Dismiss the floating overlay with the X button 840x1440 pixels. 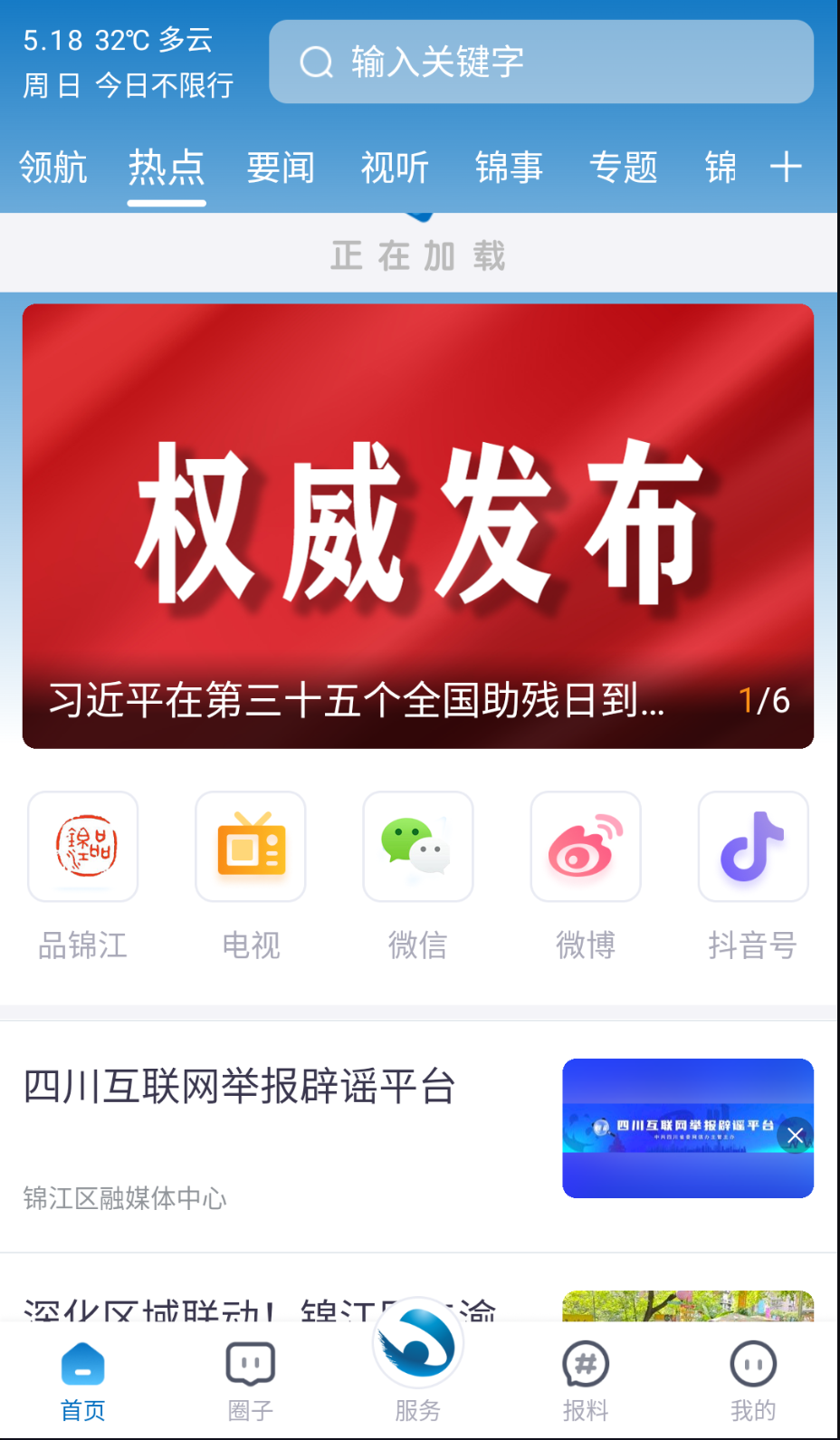click(796, 1136)
